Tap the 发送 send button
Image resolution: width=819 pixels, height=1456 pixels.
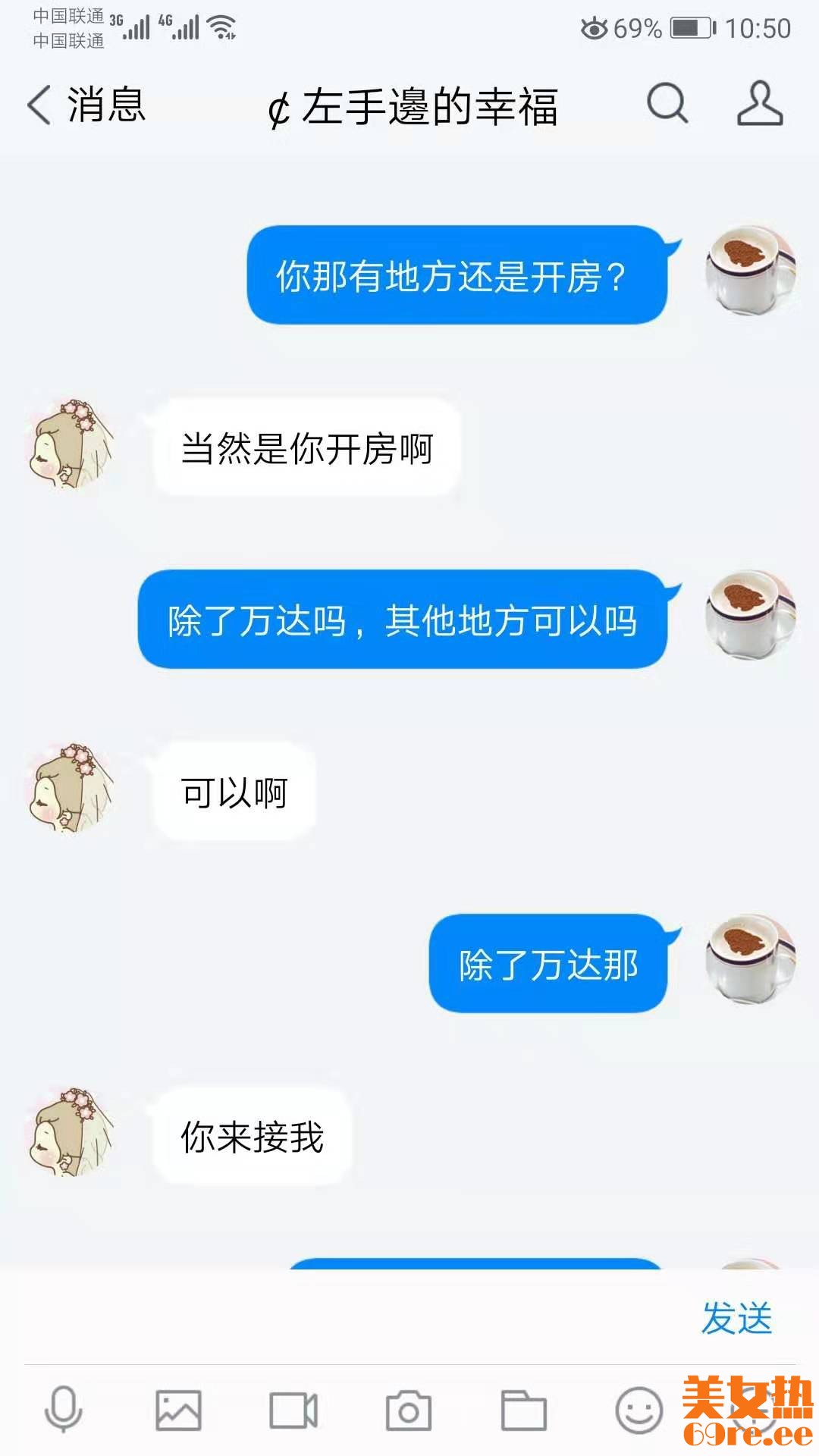pos(736,1318)
